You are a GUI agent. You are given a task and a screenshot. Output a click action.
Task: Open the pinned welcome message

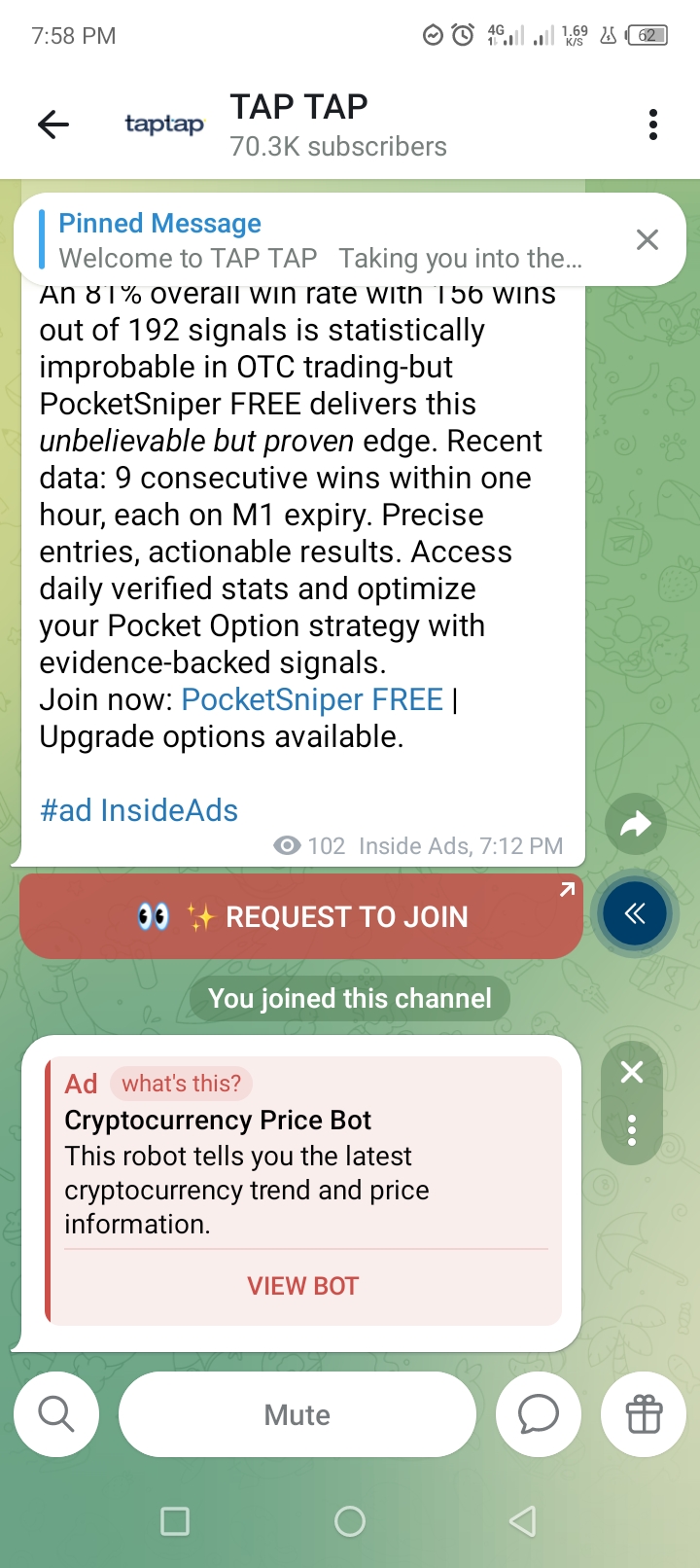click(321, 240)
